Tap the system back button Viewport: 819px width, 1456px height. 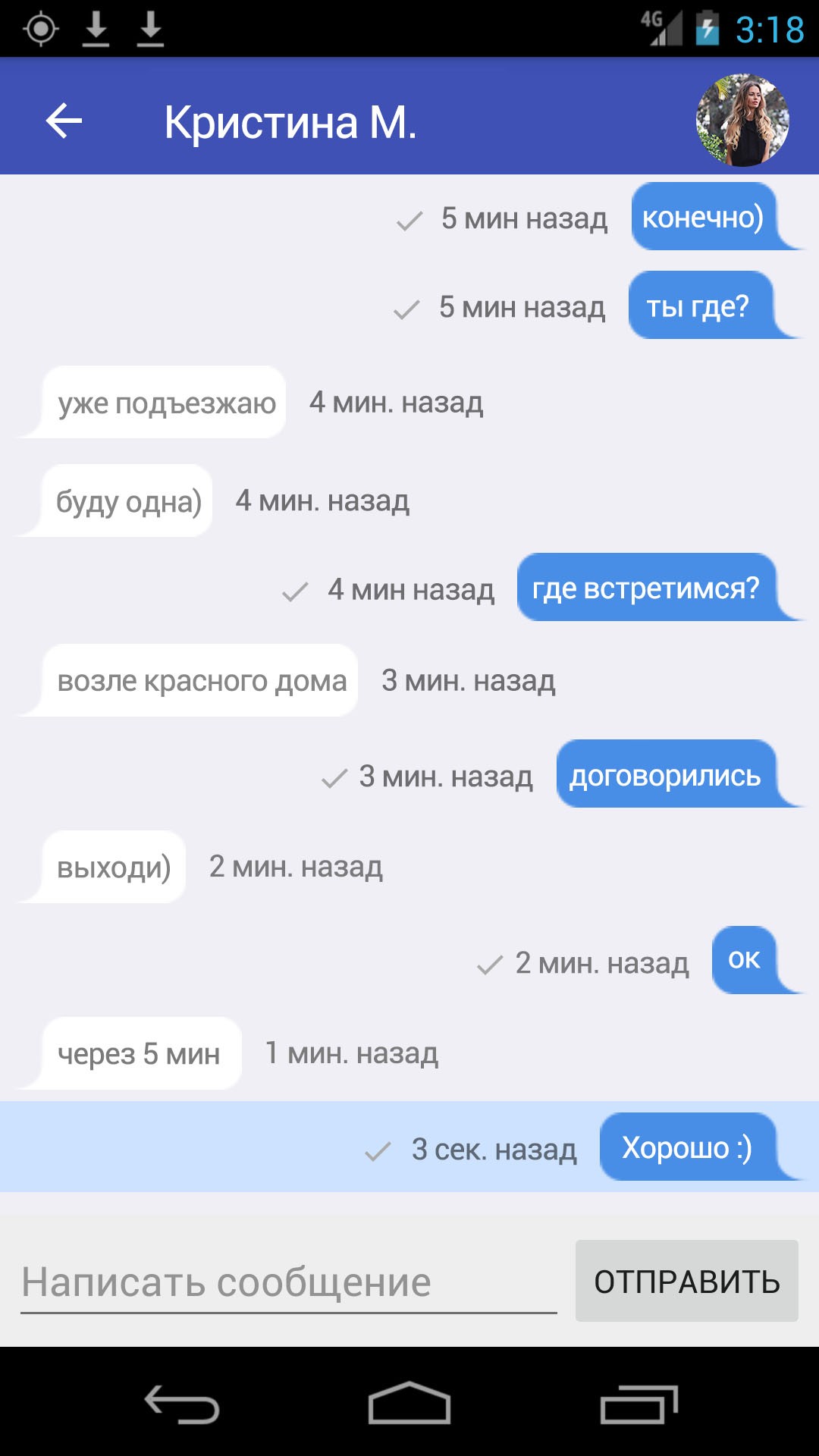click(x=182, y=1404)
